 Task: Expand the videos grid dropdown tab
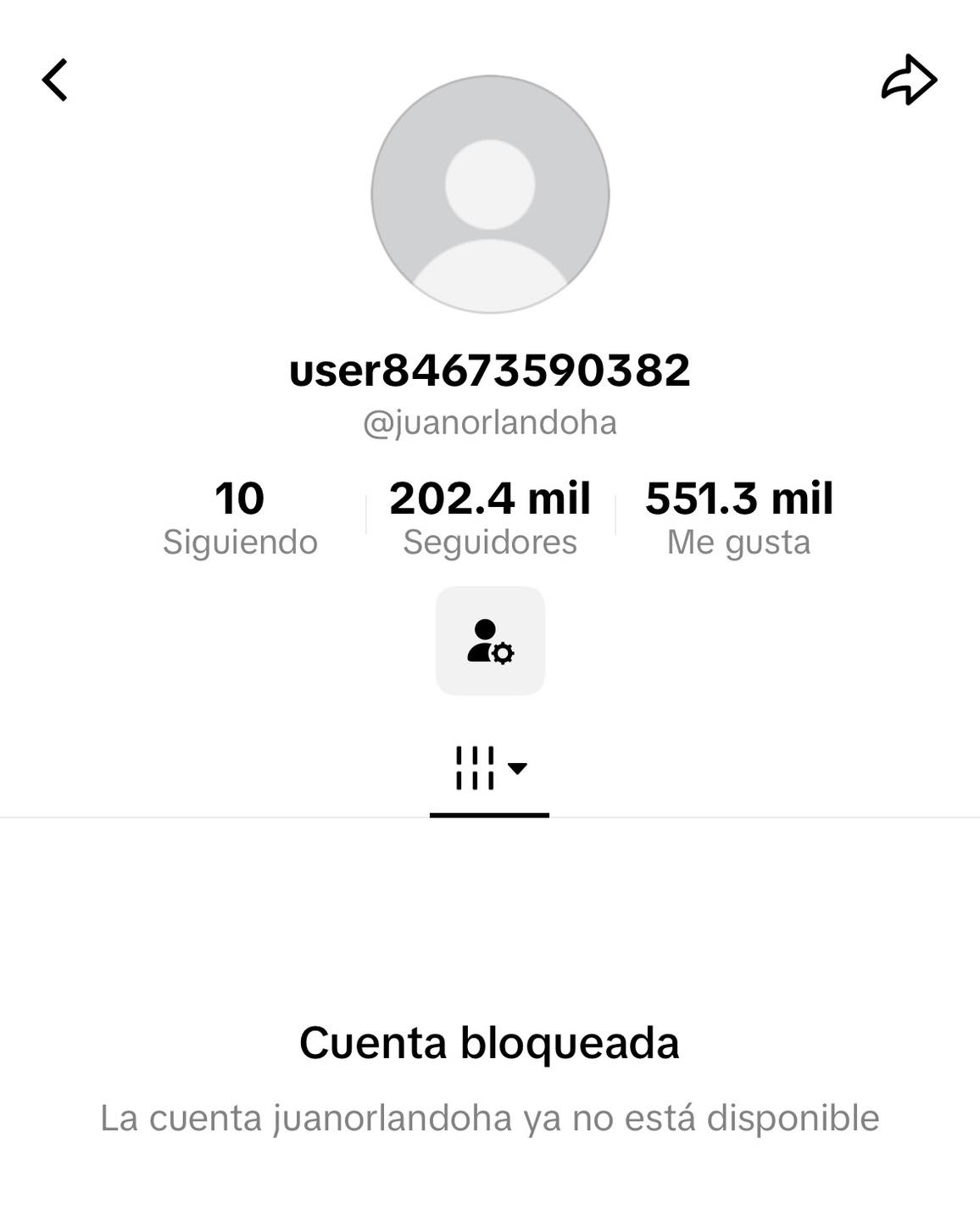click(490, 768)
